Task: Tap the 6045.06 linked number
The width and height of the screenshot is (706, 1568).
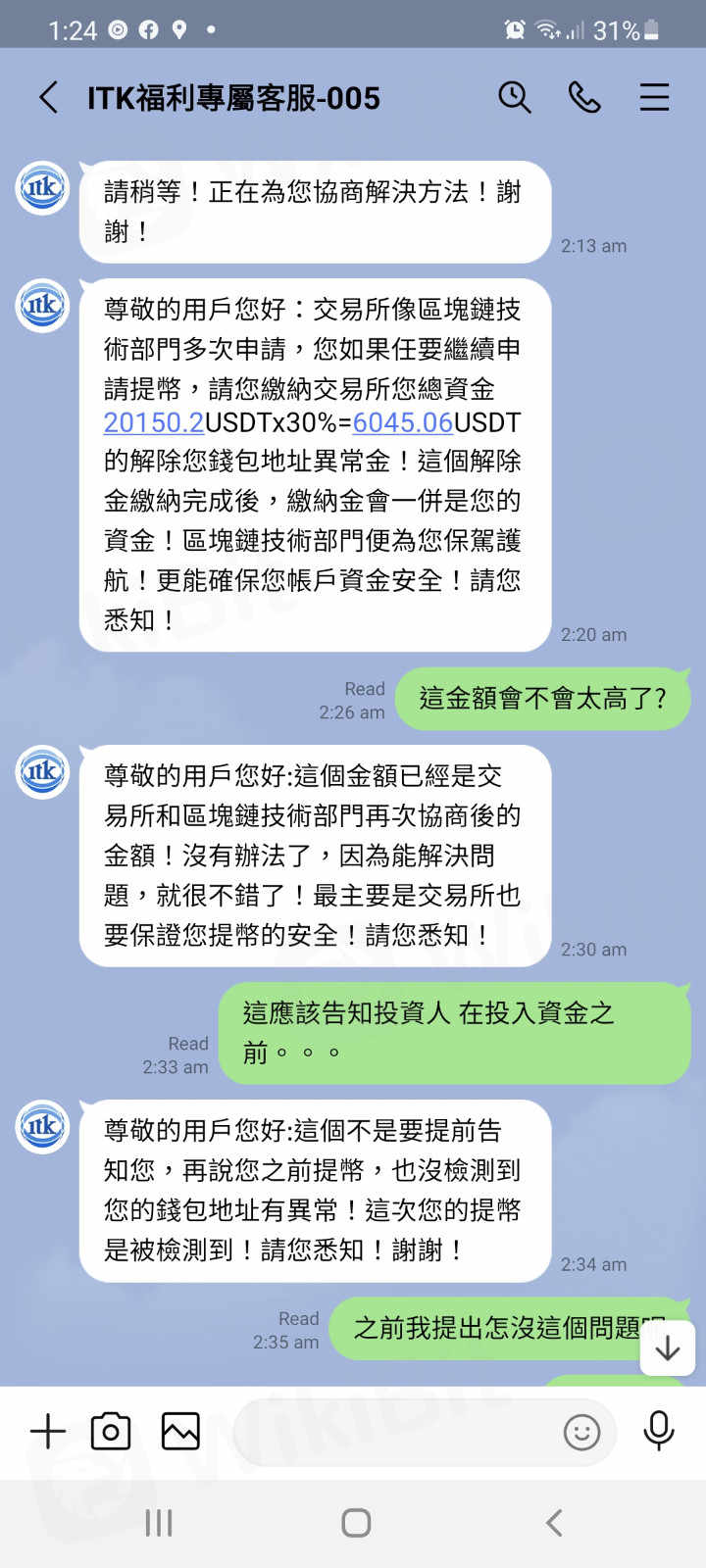Action: pos(402,422)
